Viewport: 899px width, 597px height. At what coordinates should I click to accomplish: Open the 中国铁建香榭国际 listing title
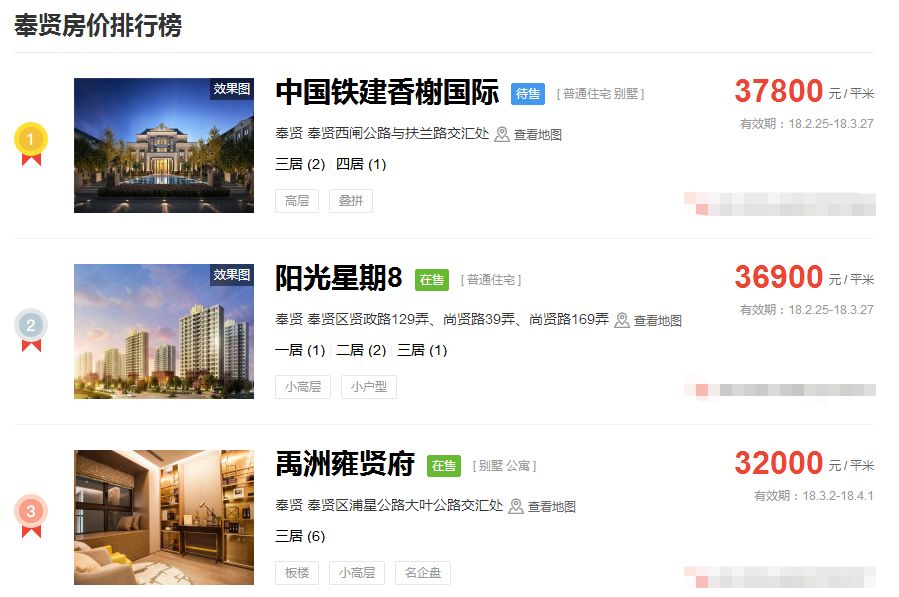point(387,93)
